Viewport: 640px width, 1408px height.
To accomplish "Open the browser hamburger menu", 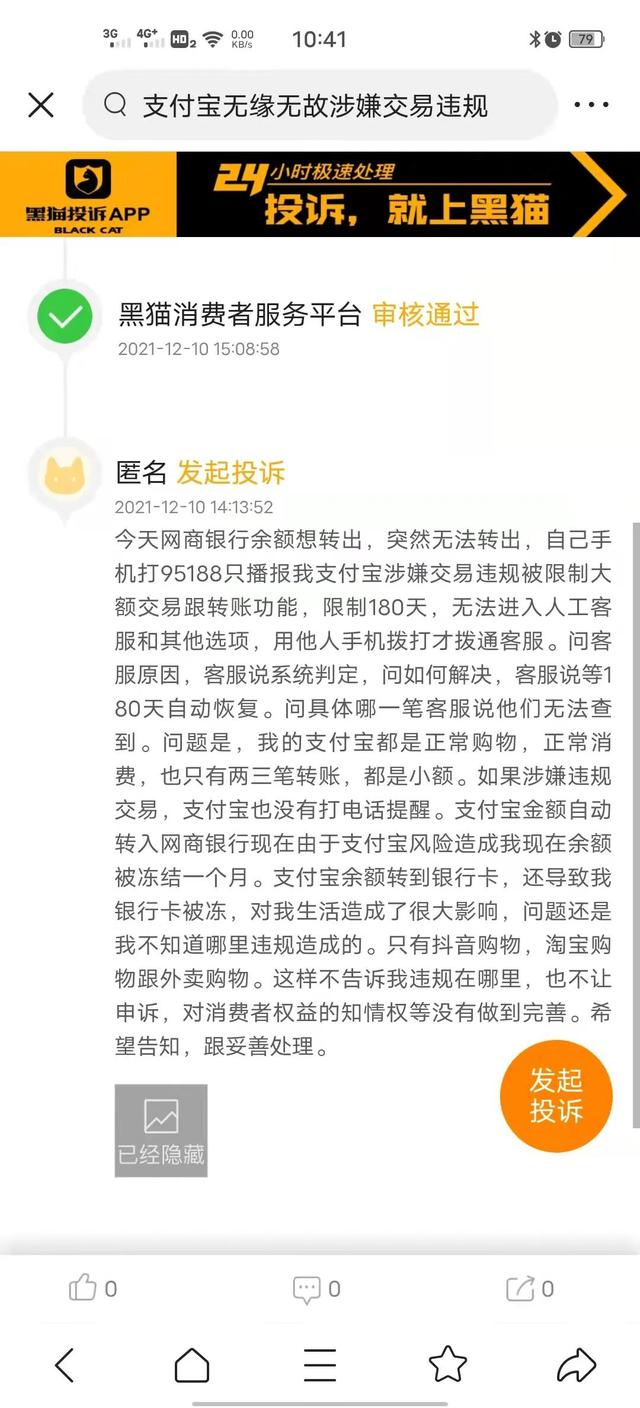I will 320,1364.
